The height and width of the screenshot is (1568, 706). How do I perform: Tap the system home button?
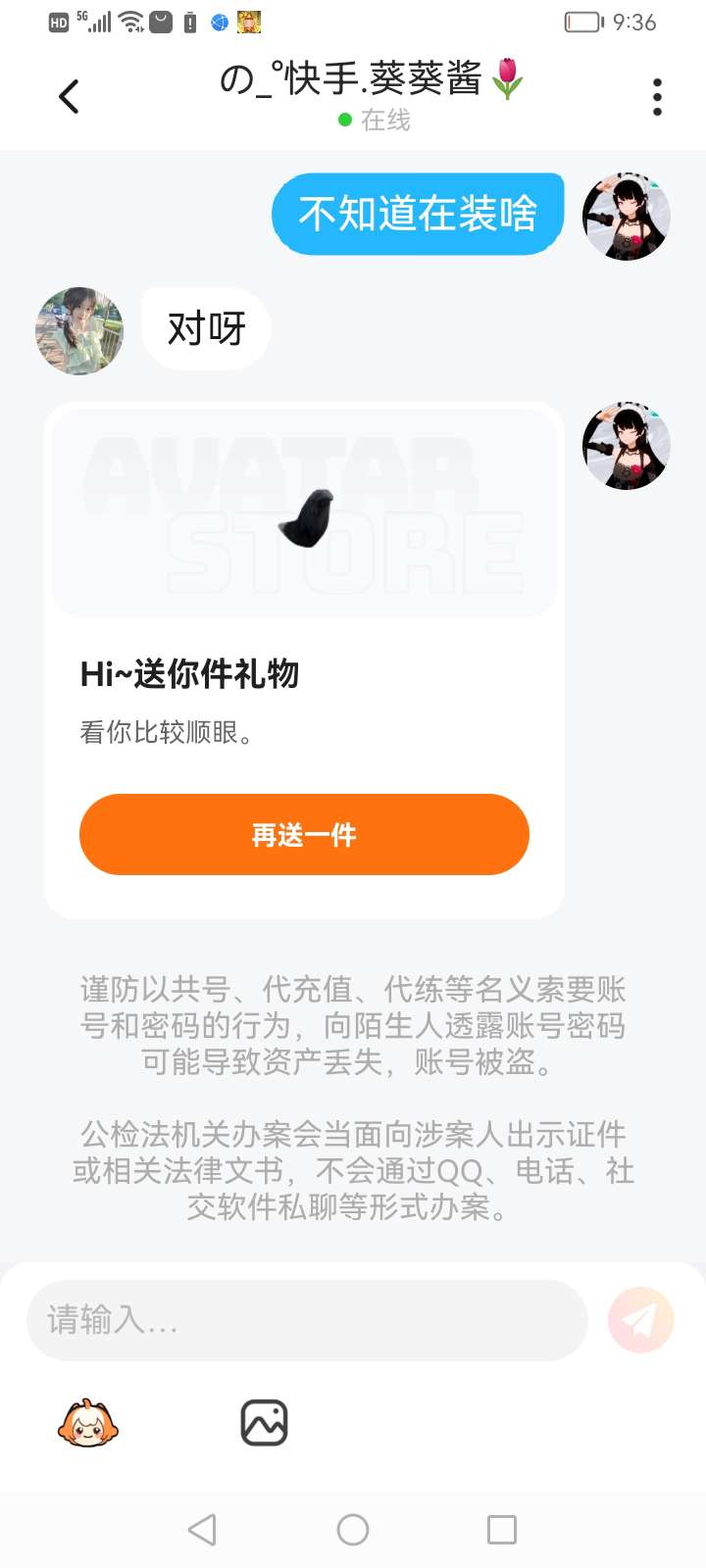point(353,1530)
